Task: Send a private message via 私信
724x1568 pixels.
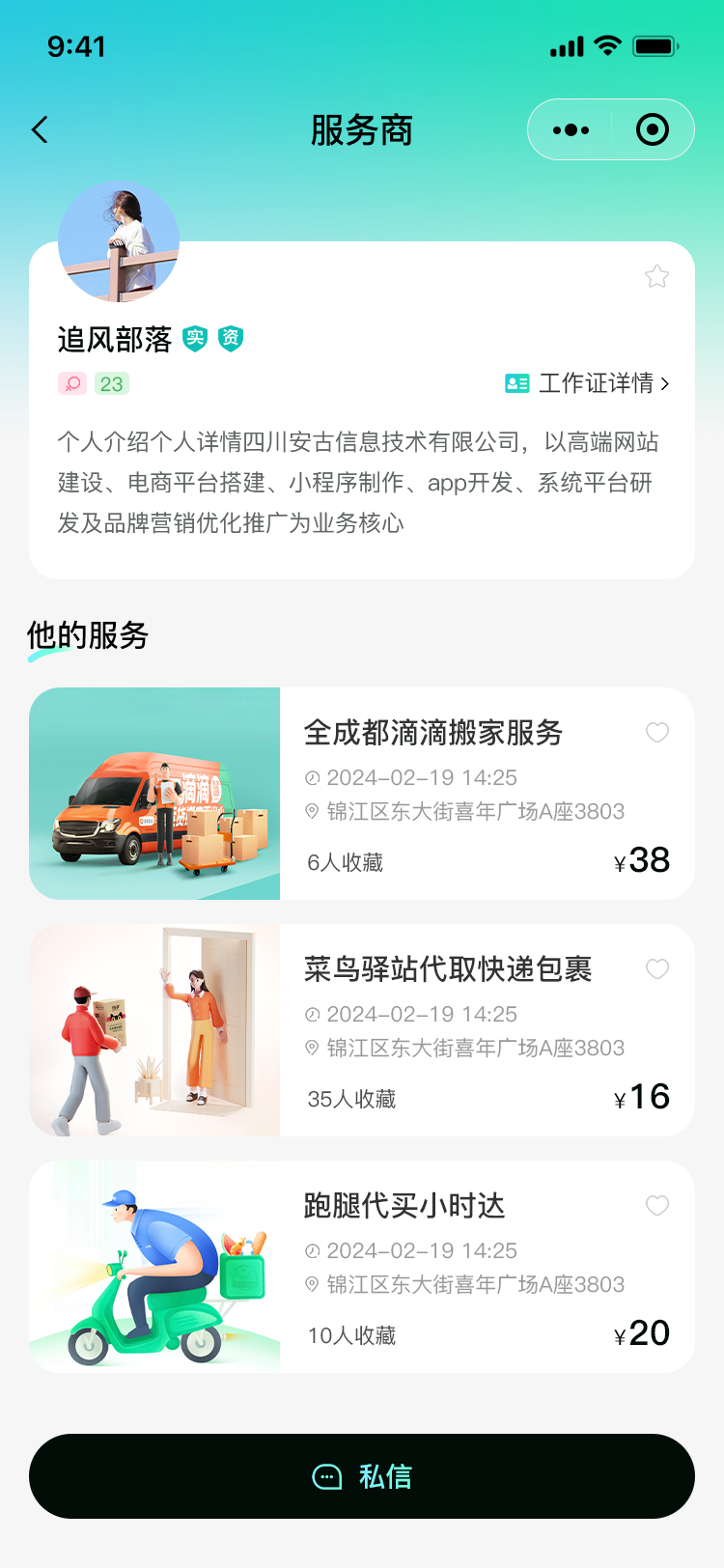Action: 362,1476
